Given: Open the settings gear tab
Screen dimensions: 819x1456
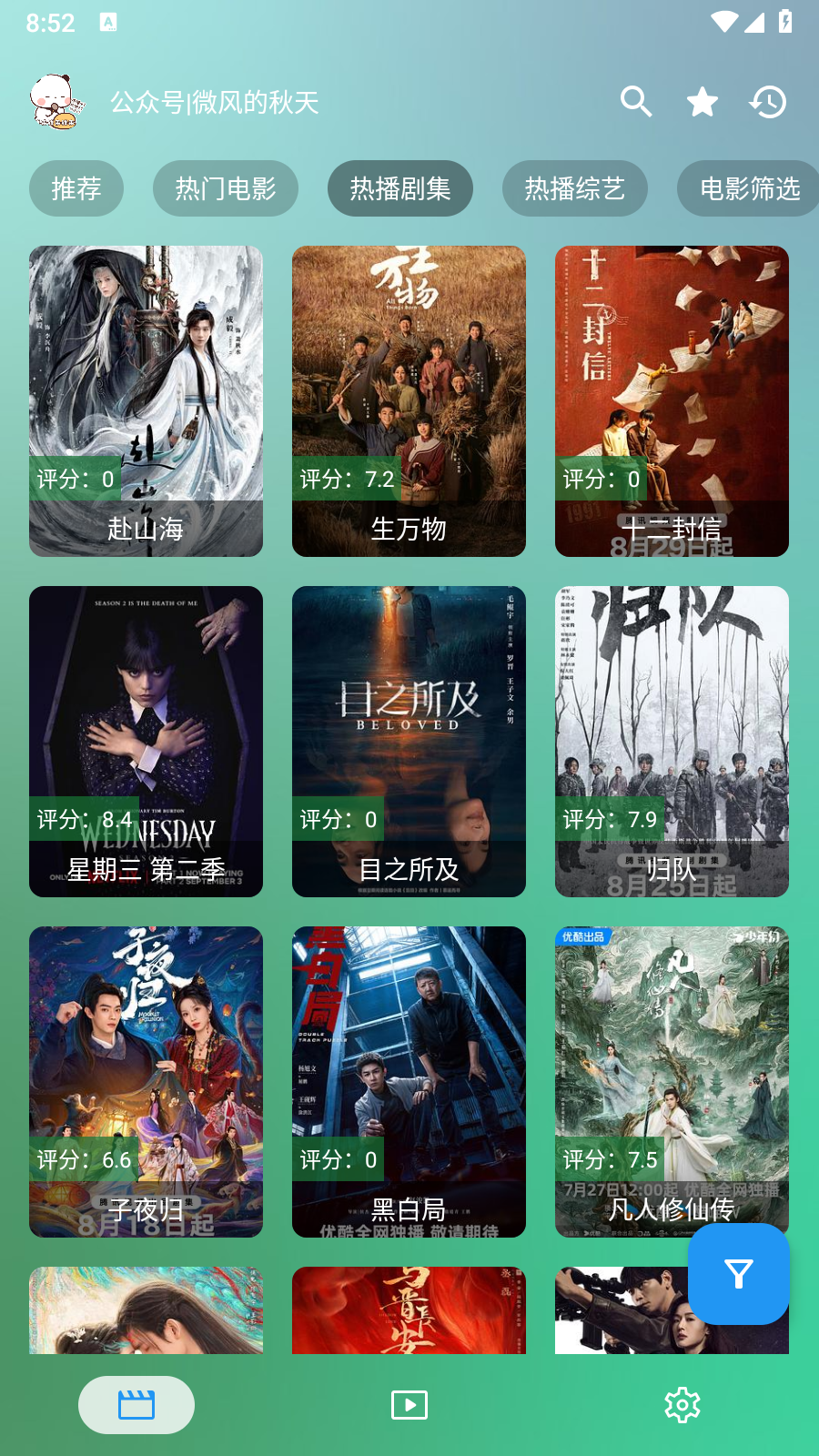Looking at the screenshot, I should (682, 1405).
